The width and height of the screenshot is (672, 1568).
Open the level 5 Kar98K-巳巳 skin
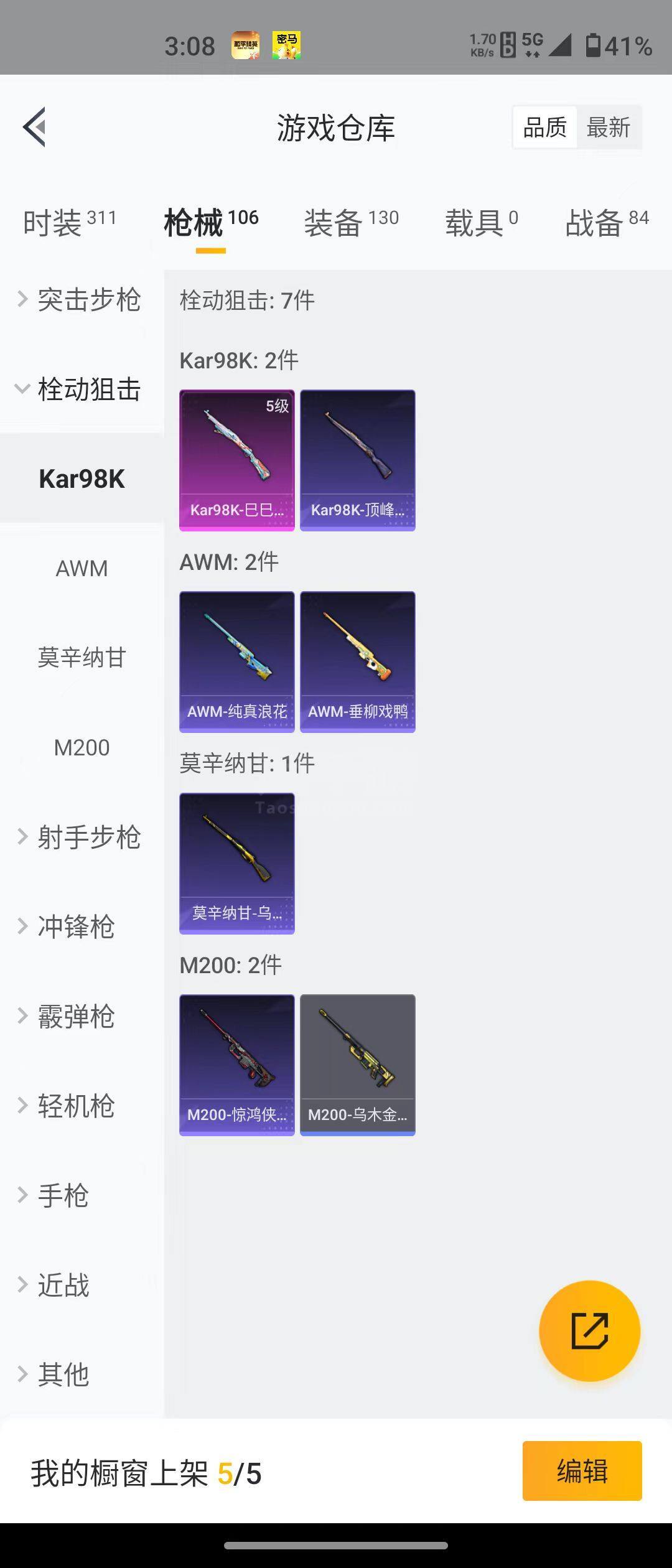(x=236, y=460)
